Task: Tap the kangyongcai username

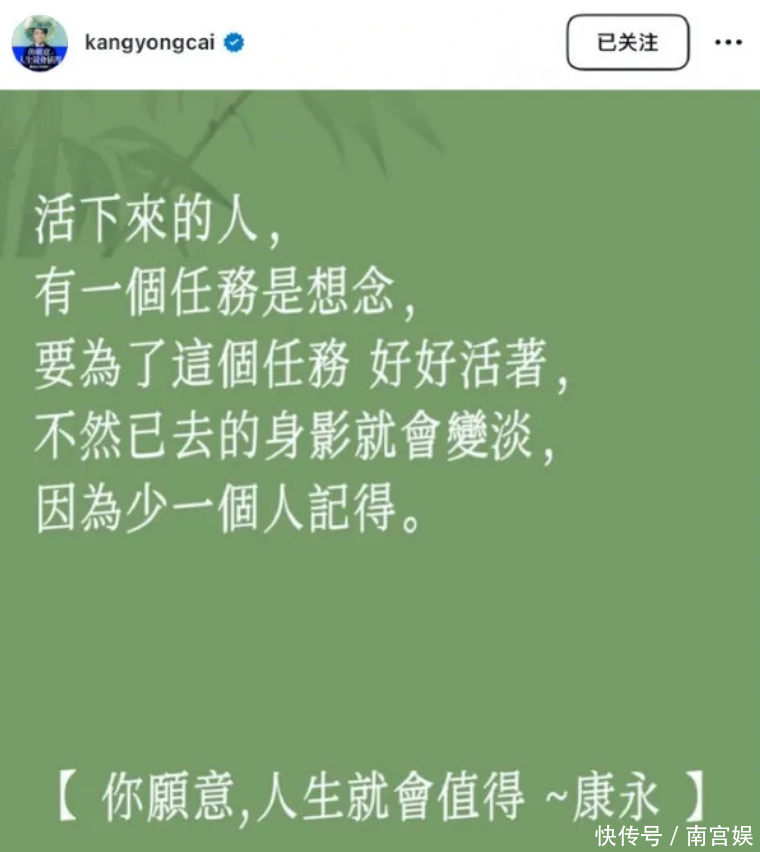Action: click(150, 43)
